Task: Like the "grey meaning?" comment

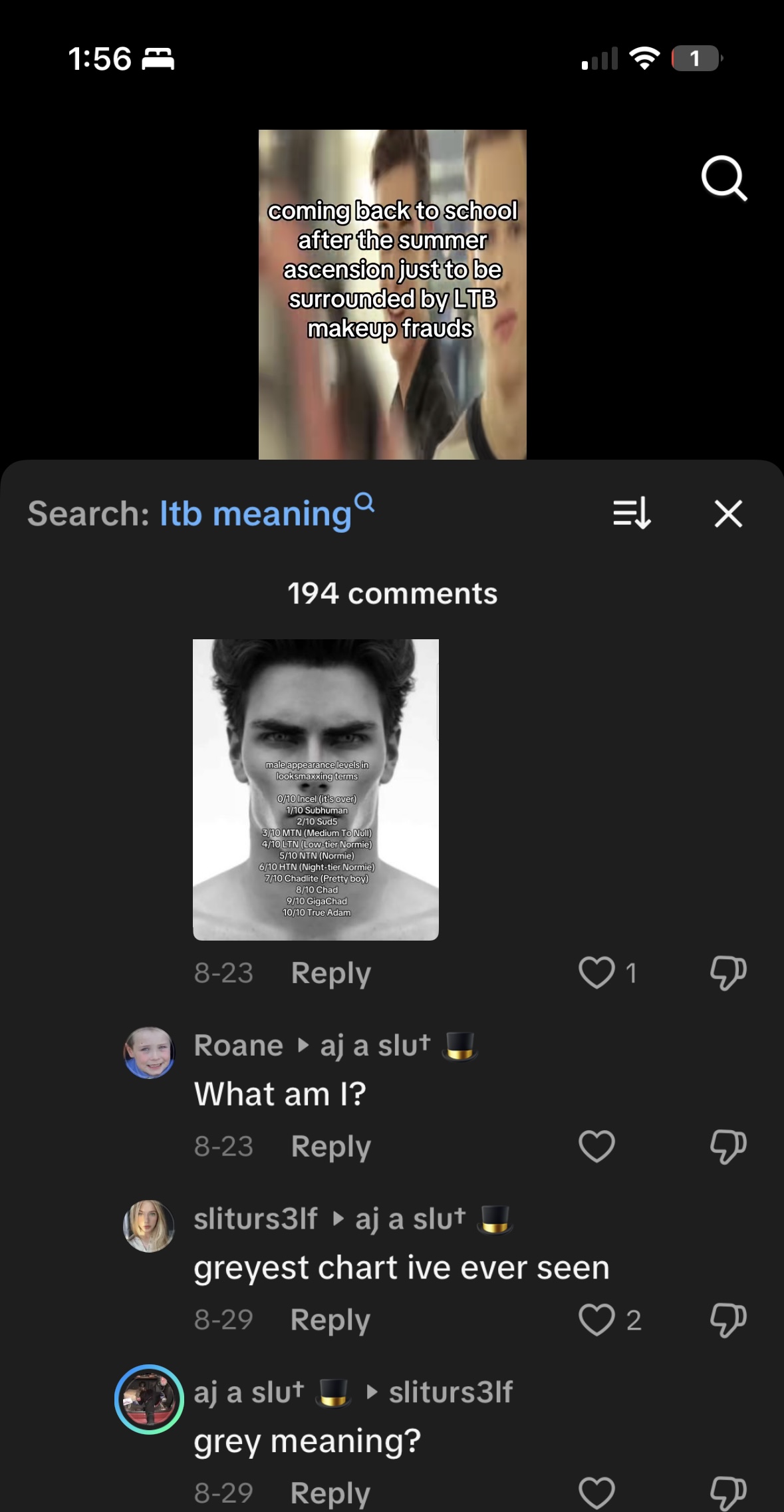Action: point(596,1493)
